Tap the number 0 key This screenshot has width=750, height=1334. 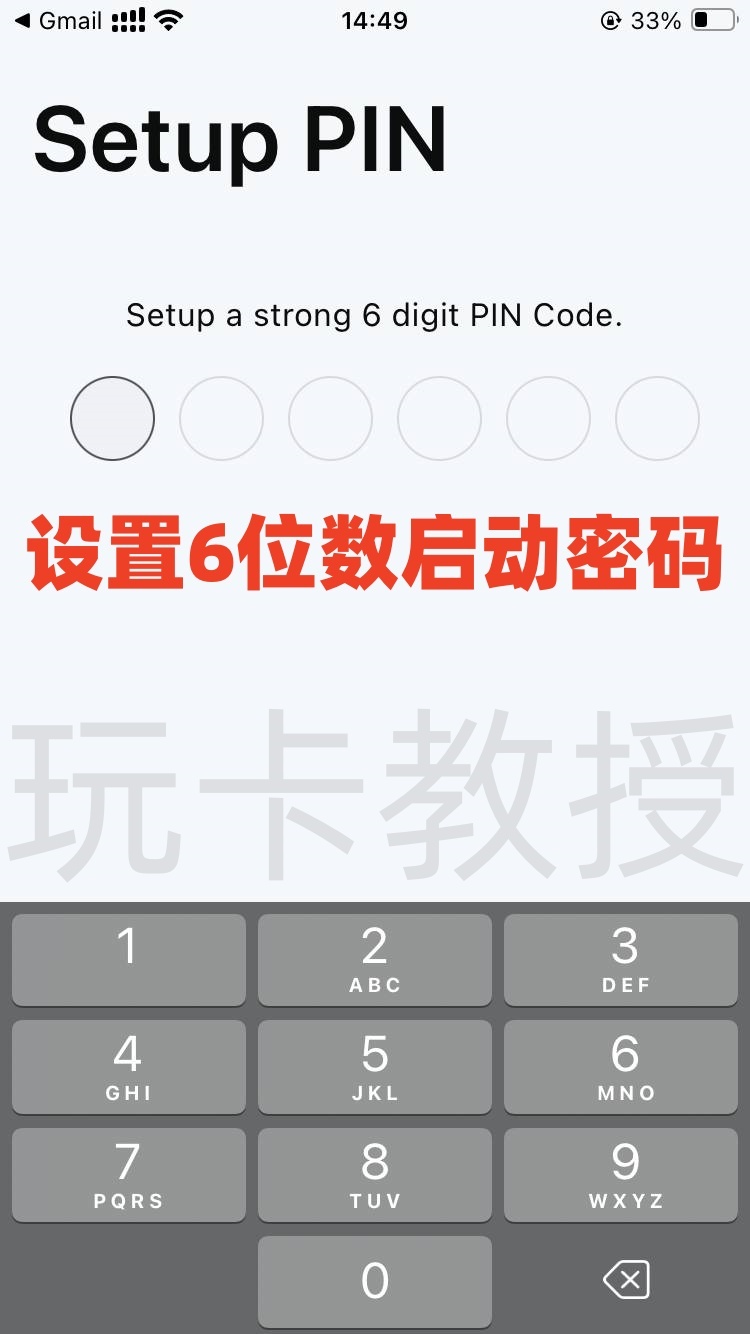click(374, 1282)
